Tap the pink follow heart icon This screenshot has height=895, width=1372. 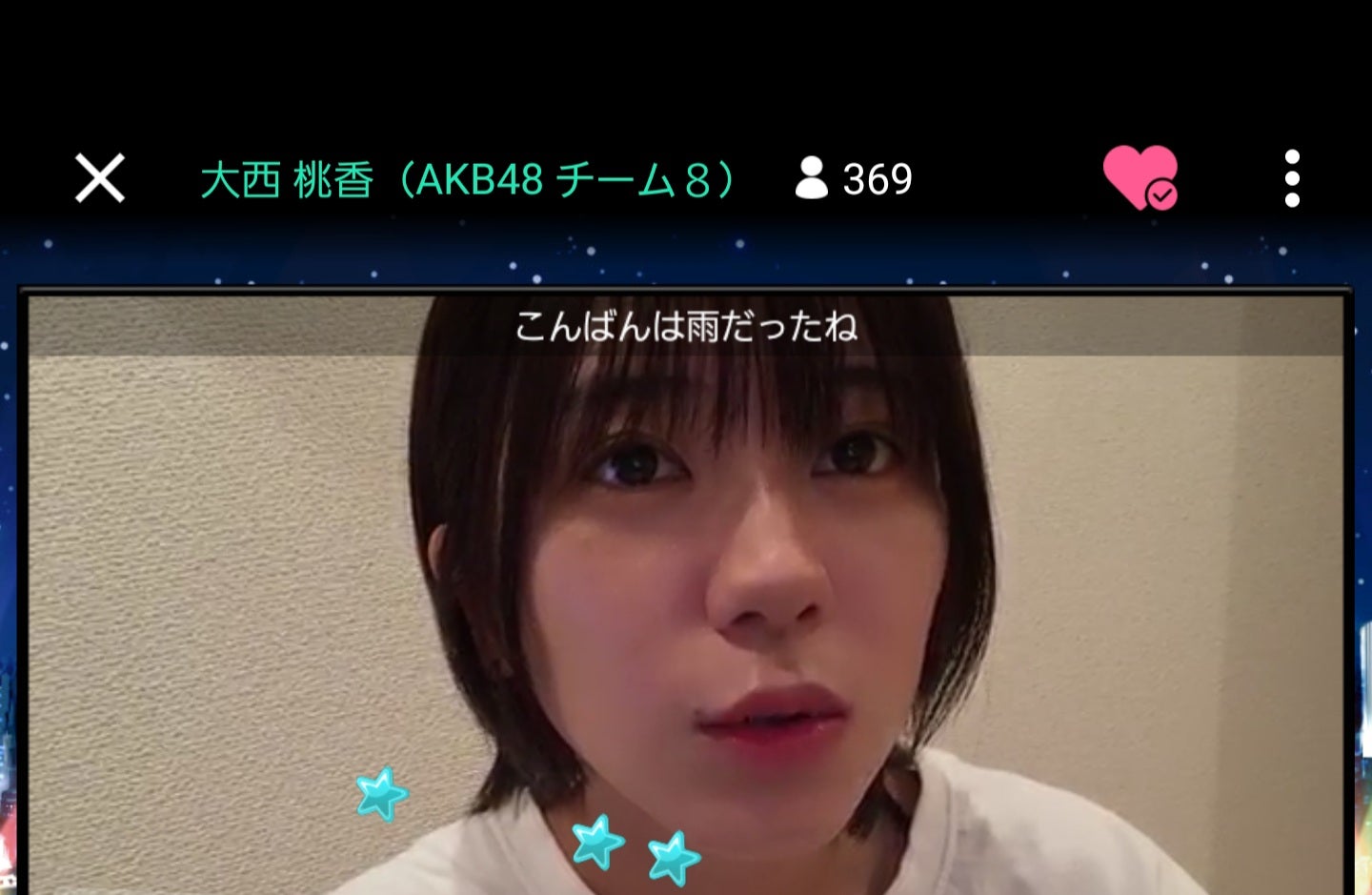tap(1140, 177)
